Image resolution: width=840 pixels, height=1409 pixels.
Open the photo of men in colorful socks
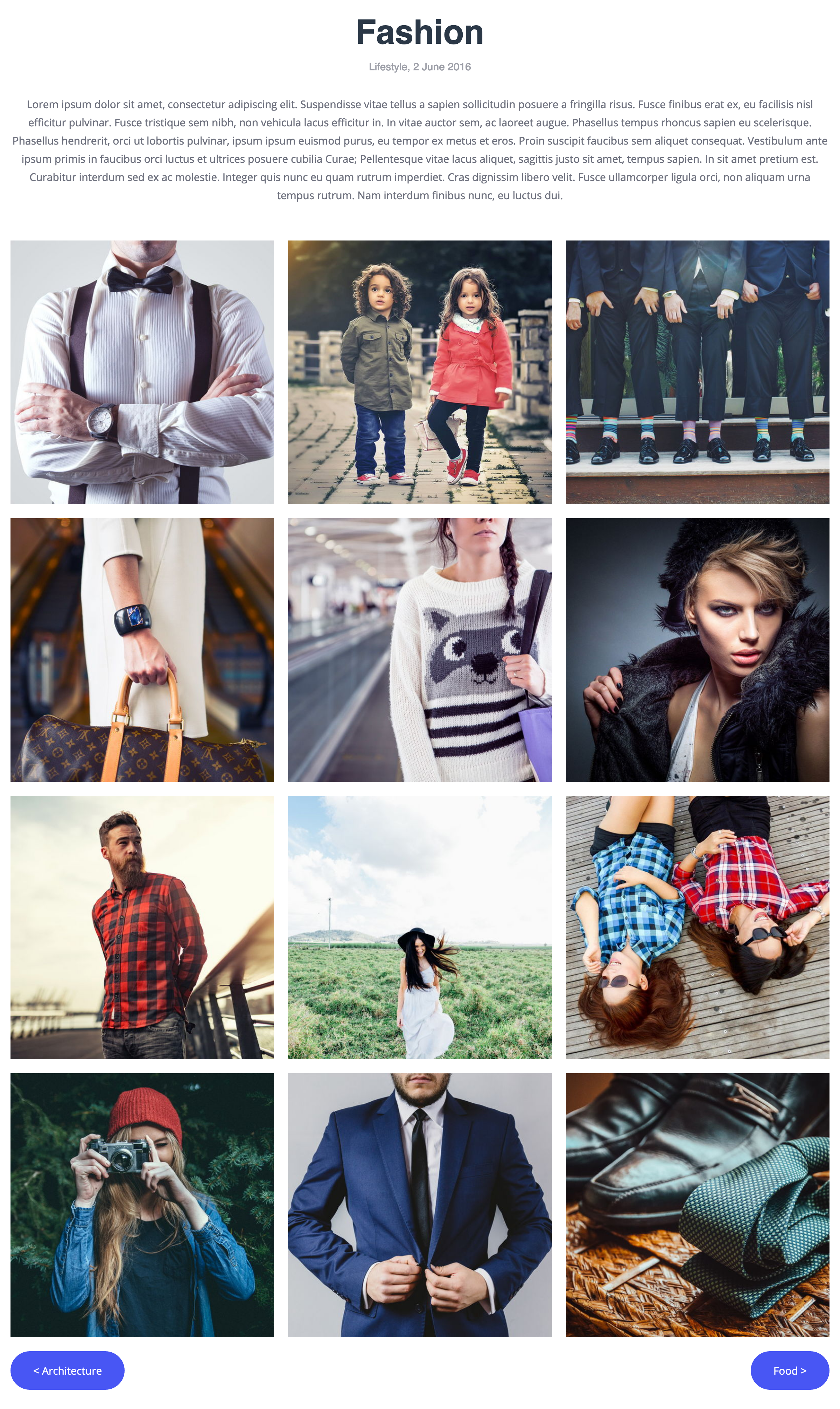coord(697,372)
